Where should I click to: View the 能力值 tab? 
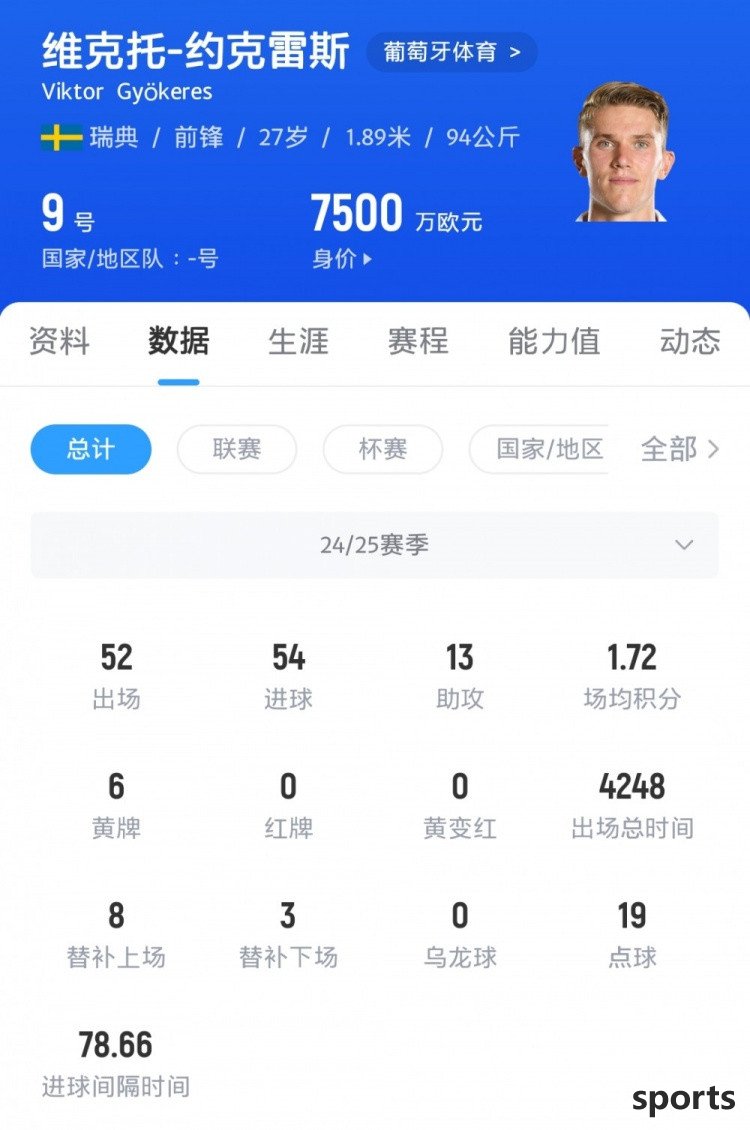tap(554, 341)
